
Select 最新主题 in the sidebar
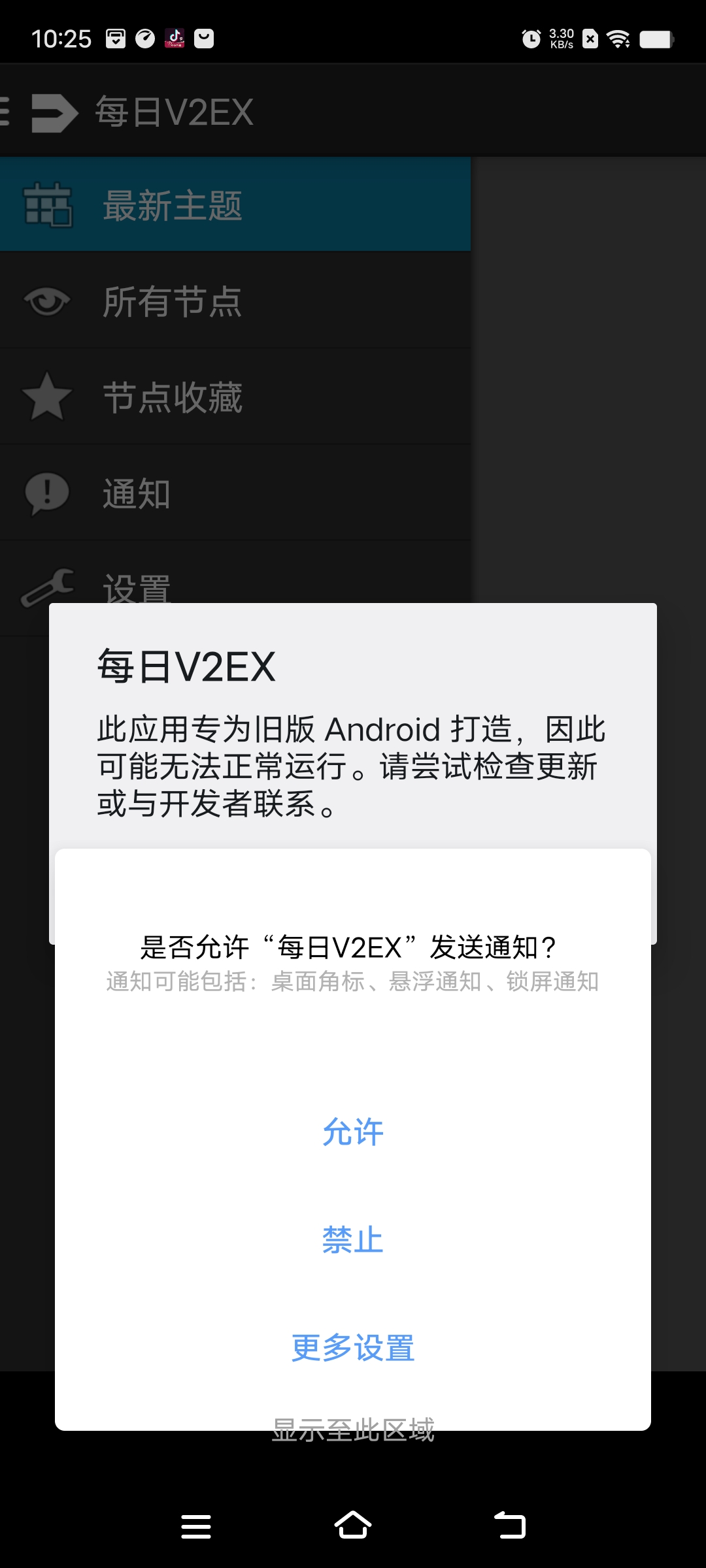[x=173, y=206]
